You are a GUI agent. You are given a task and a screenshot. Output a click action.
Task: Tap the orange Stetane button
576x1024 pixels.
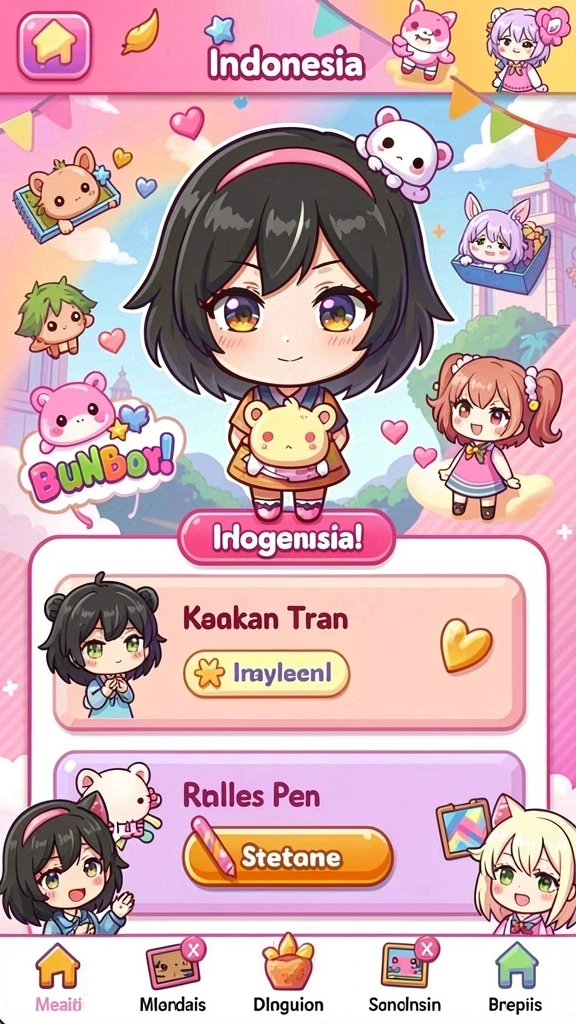[x=288, y=857]
